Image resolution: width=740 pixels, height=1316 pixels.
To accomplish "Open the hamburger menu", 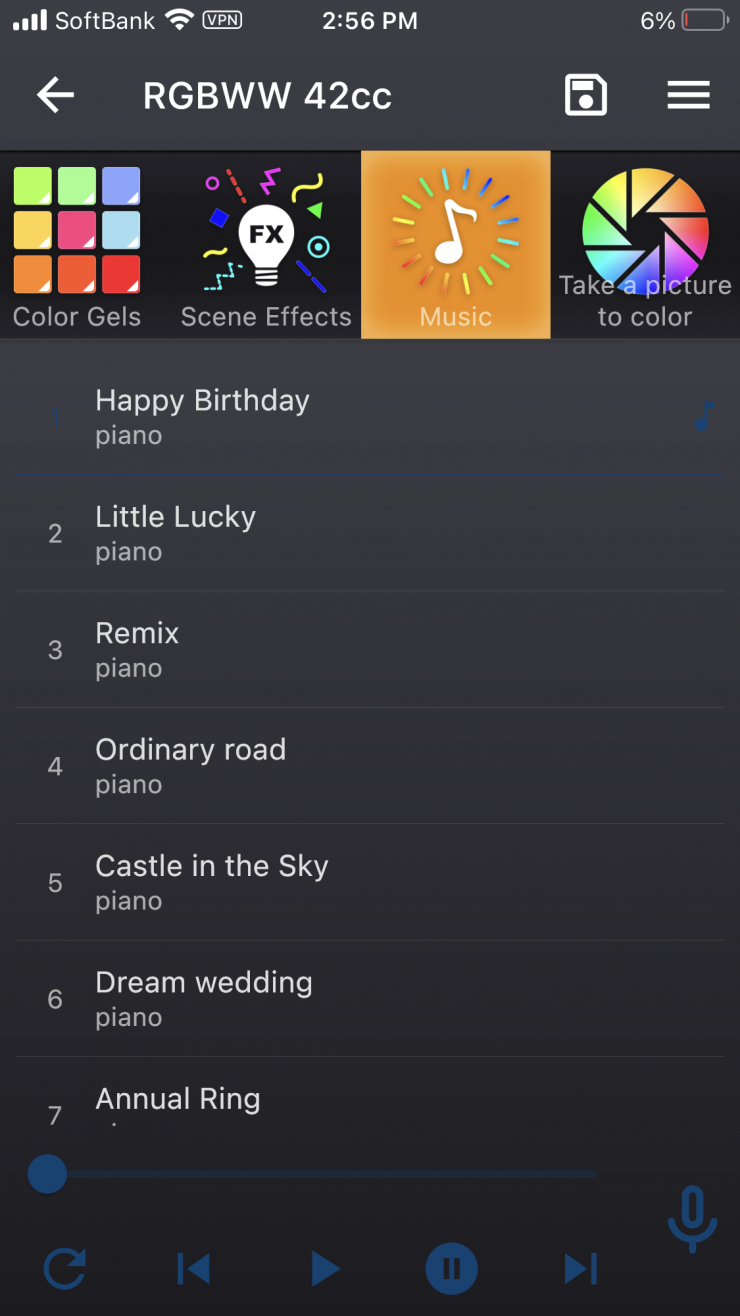I will point(688,96).
